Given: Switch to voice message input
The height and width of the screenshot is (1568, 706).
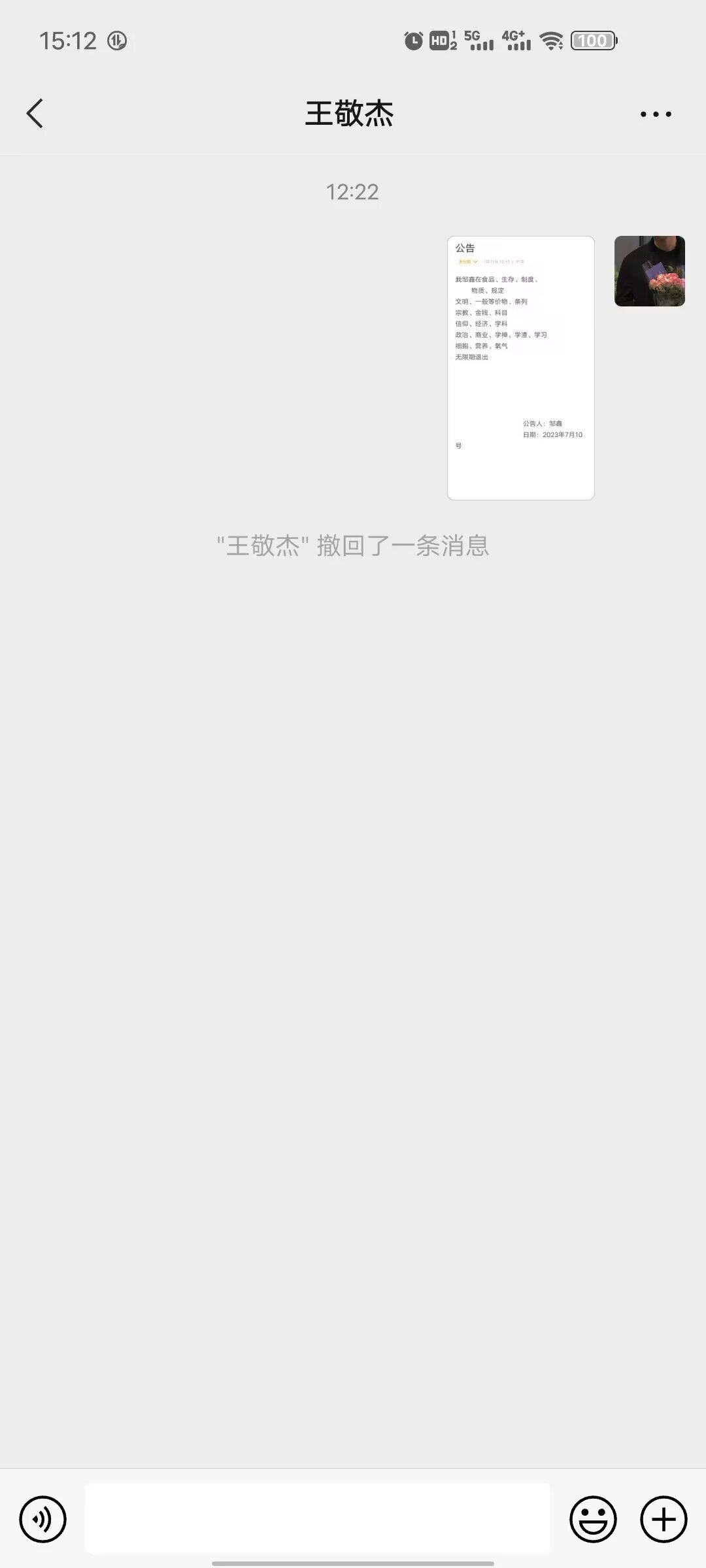Looking at the screenshot, I should click(43, 1518).
